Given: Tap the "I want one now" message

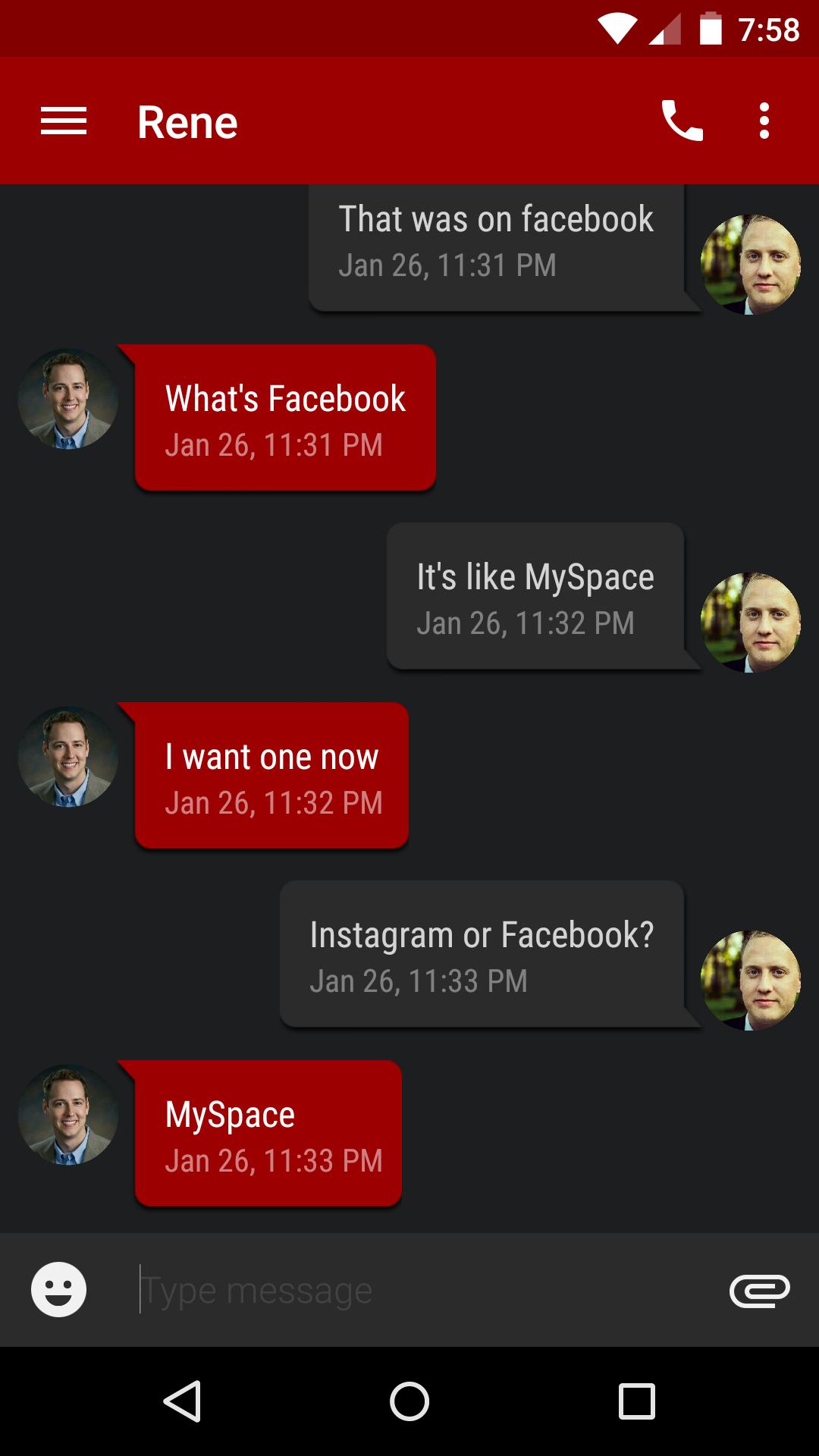Looking at the screenshot, I should [x=271, y=776].
